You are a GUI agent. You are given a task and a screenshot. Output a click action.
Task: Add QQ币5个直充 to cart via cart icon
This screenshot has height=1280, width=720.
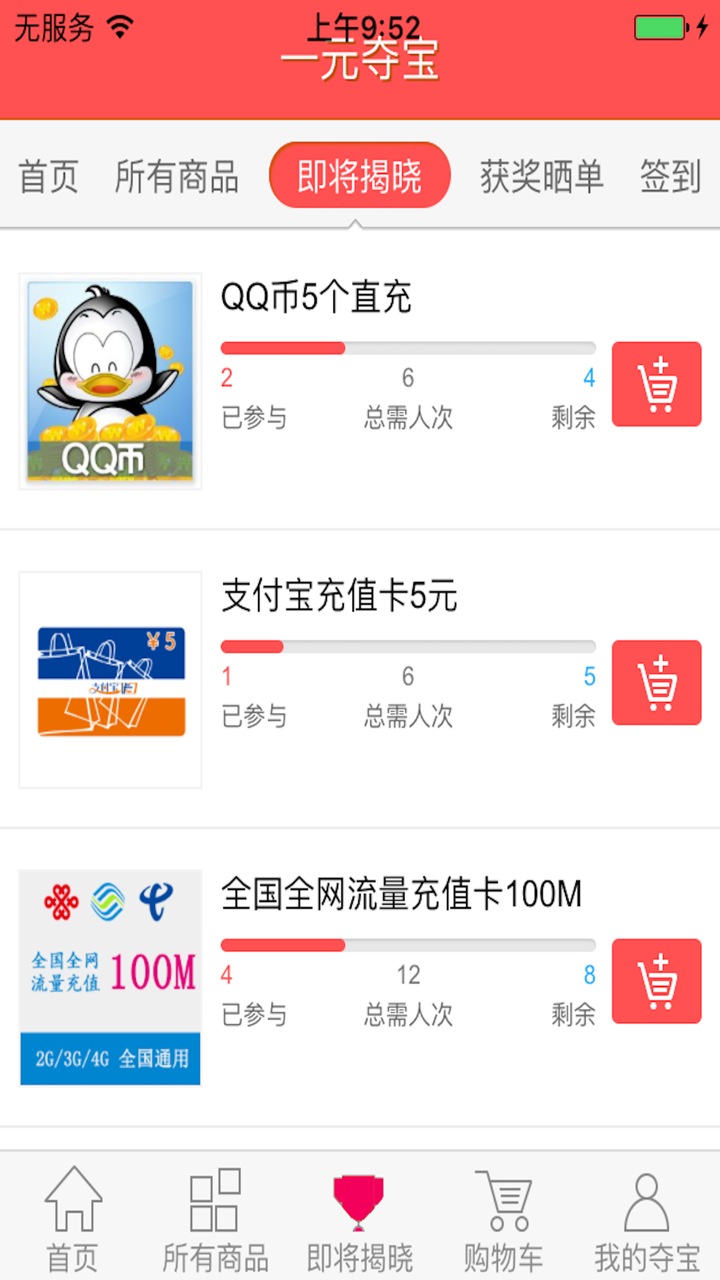pos(656,383)
